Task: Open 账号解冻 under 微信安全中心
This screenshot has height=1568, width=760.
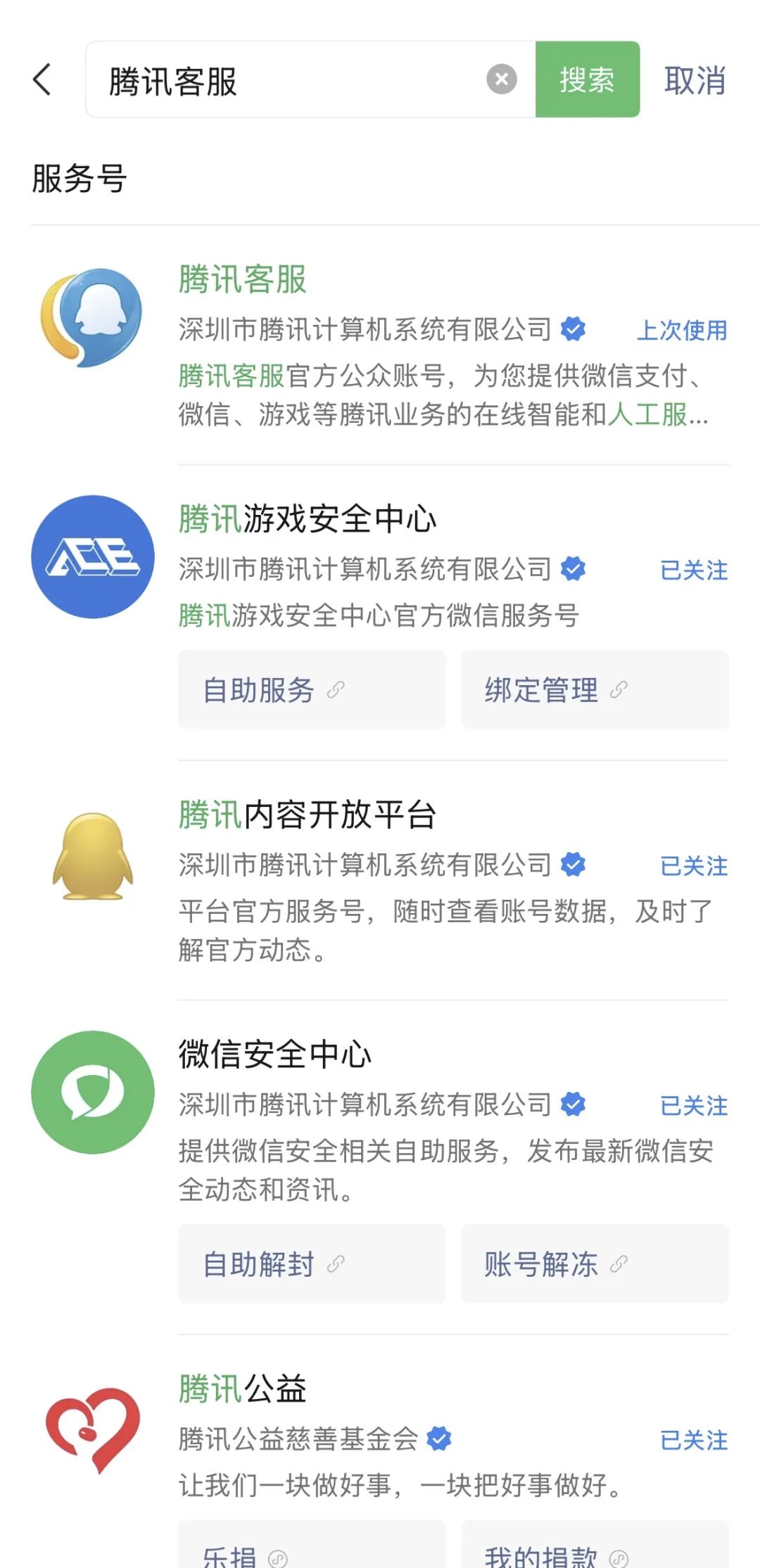Action: [x=595, y=1263]
